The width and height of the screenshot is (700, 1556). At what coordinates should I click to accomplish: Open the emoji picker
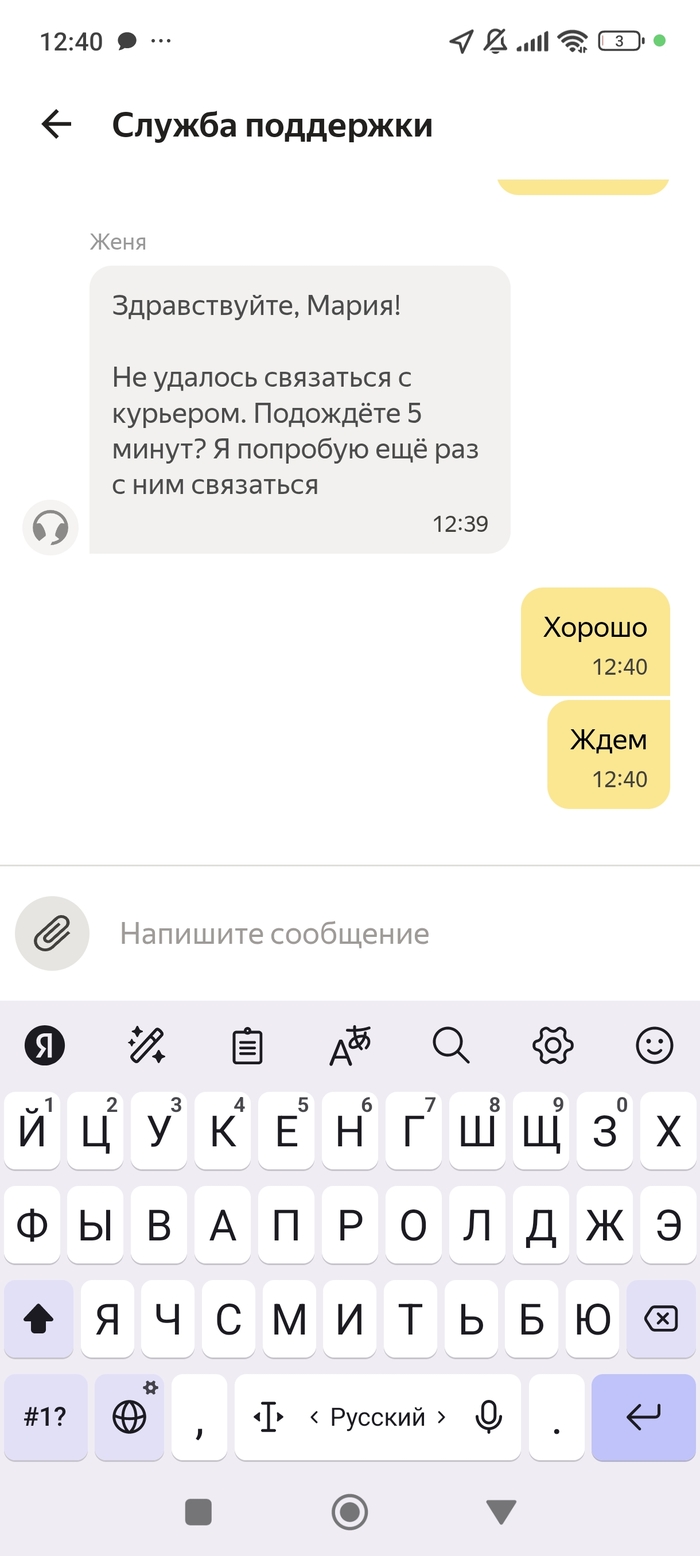(x=655, y=1046)
